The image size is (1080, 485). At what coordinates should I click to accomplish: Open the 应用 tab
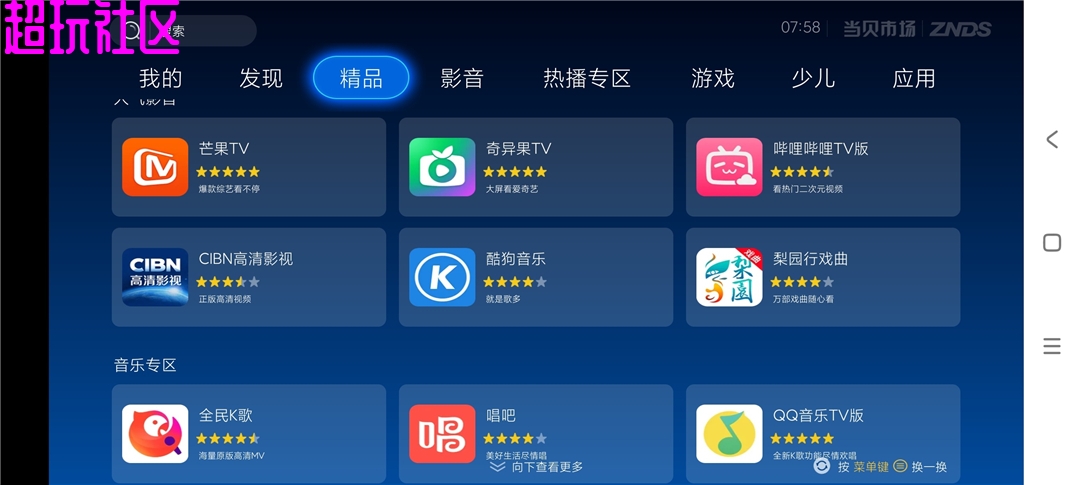(913, 79)
